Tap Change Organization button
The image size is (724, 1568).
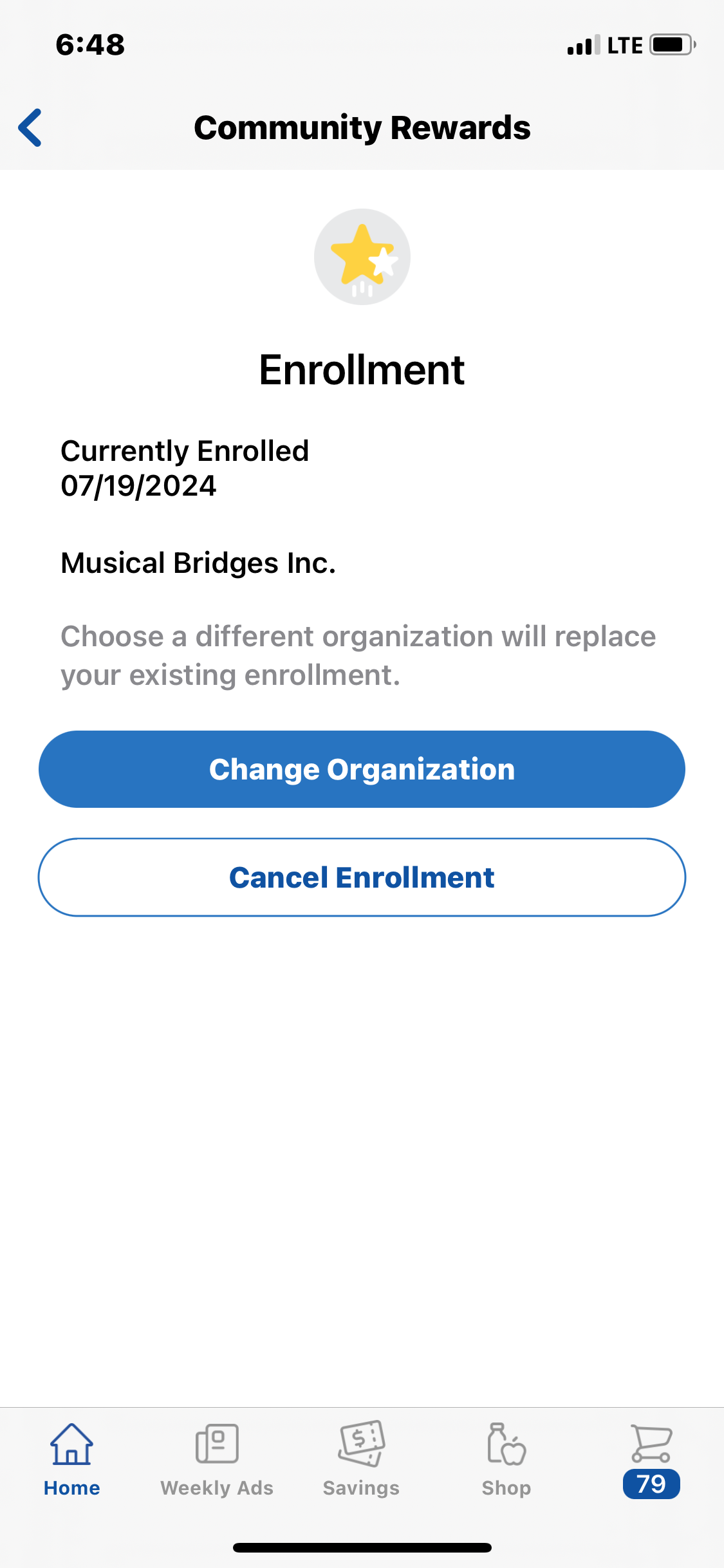pos(362,769)
